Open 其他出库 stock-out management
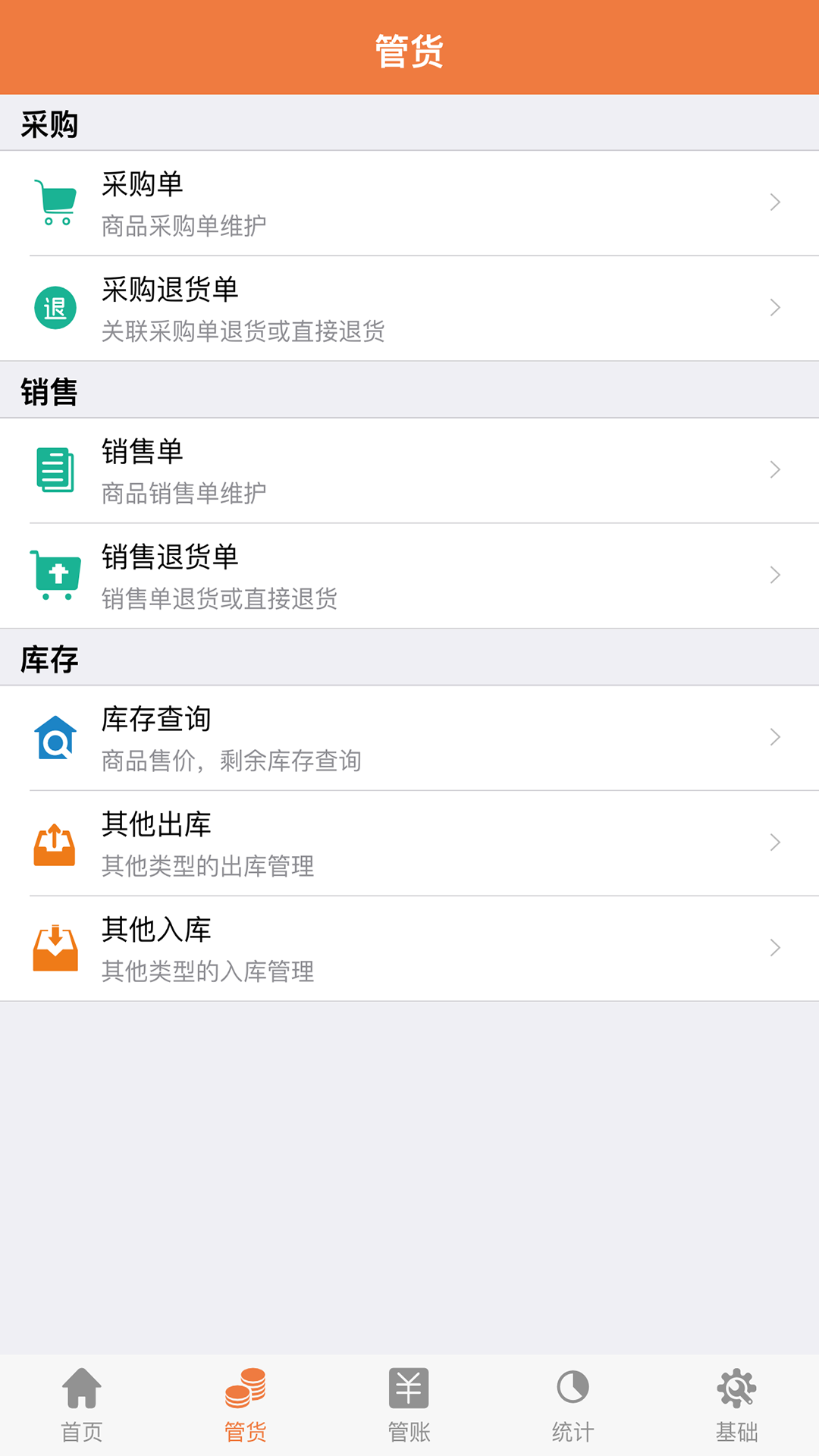The height and width of the screenshot is (1456, 819). pos(409,843)
